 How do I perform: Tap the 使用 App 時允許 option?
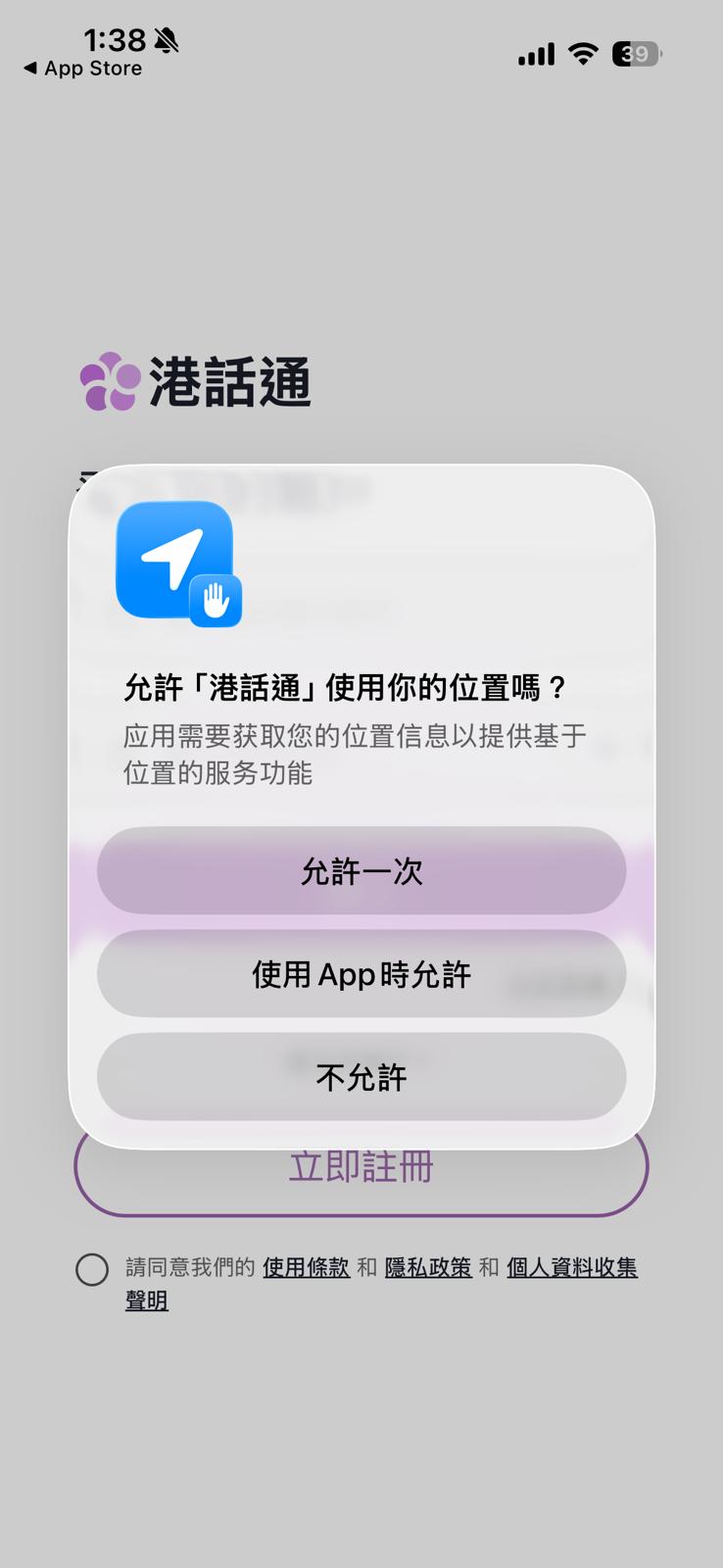tap(361, 973)
